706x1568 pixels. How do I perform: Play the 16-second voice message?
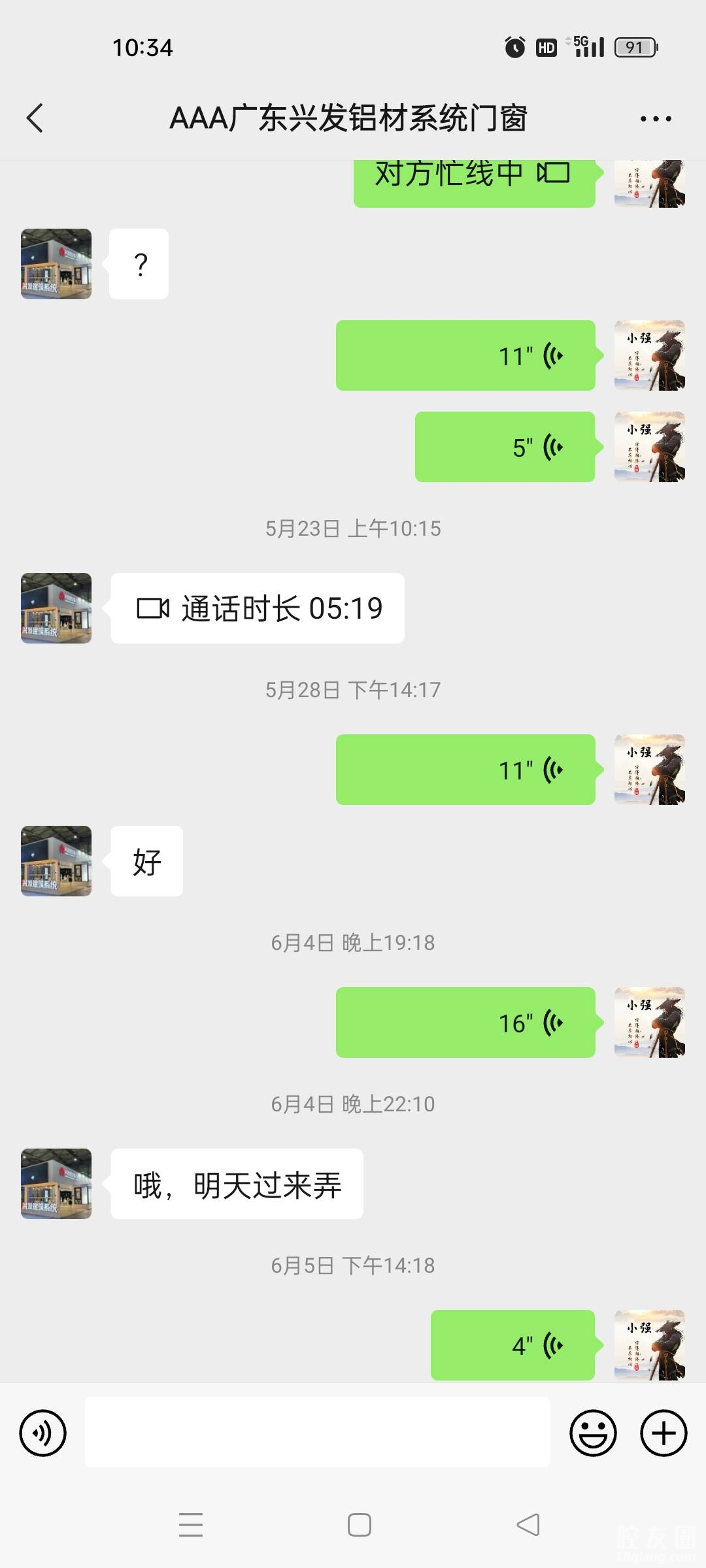[x=465, y=1022]
